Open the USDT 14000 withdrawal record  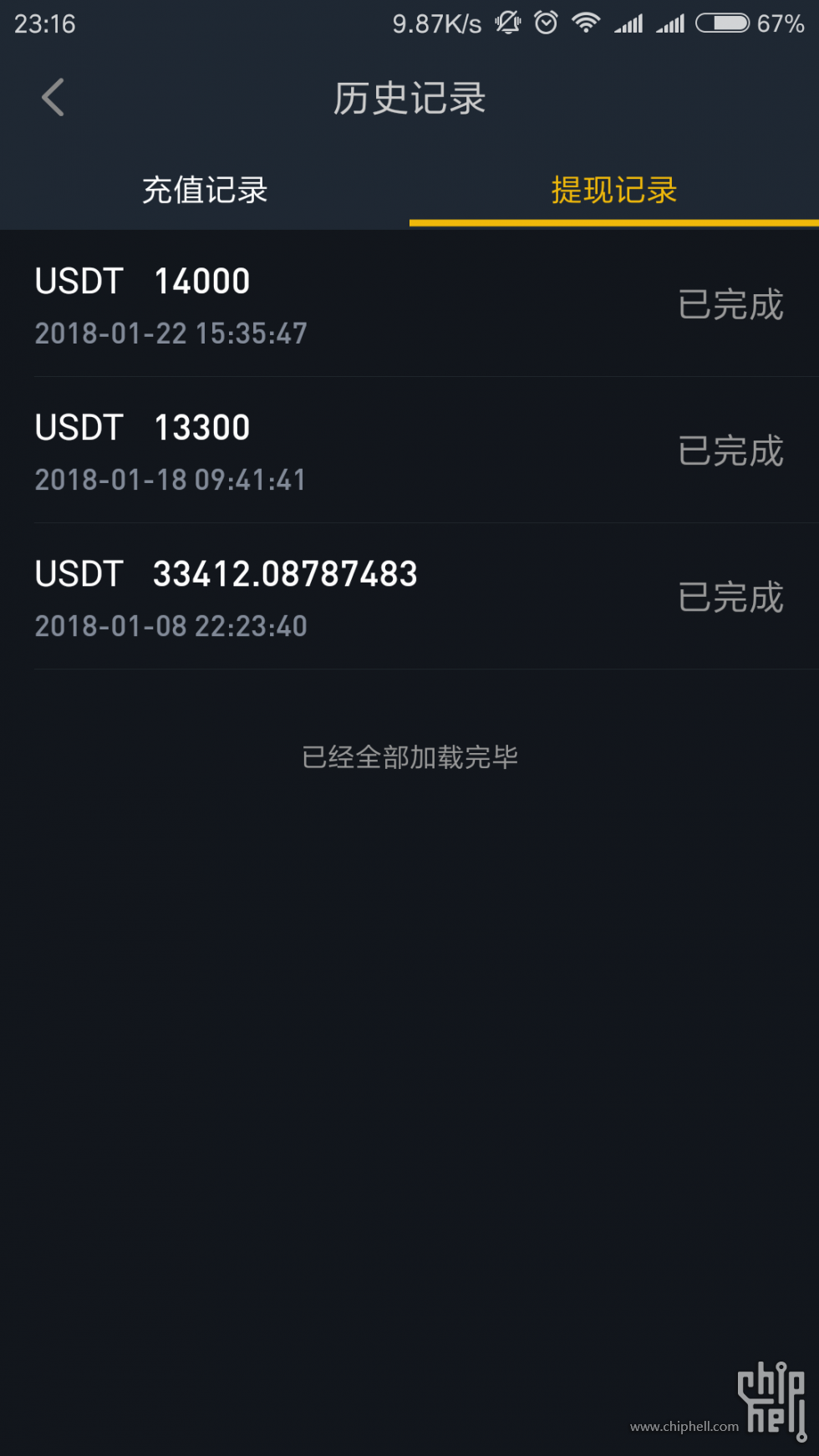coord(409,304)
